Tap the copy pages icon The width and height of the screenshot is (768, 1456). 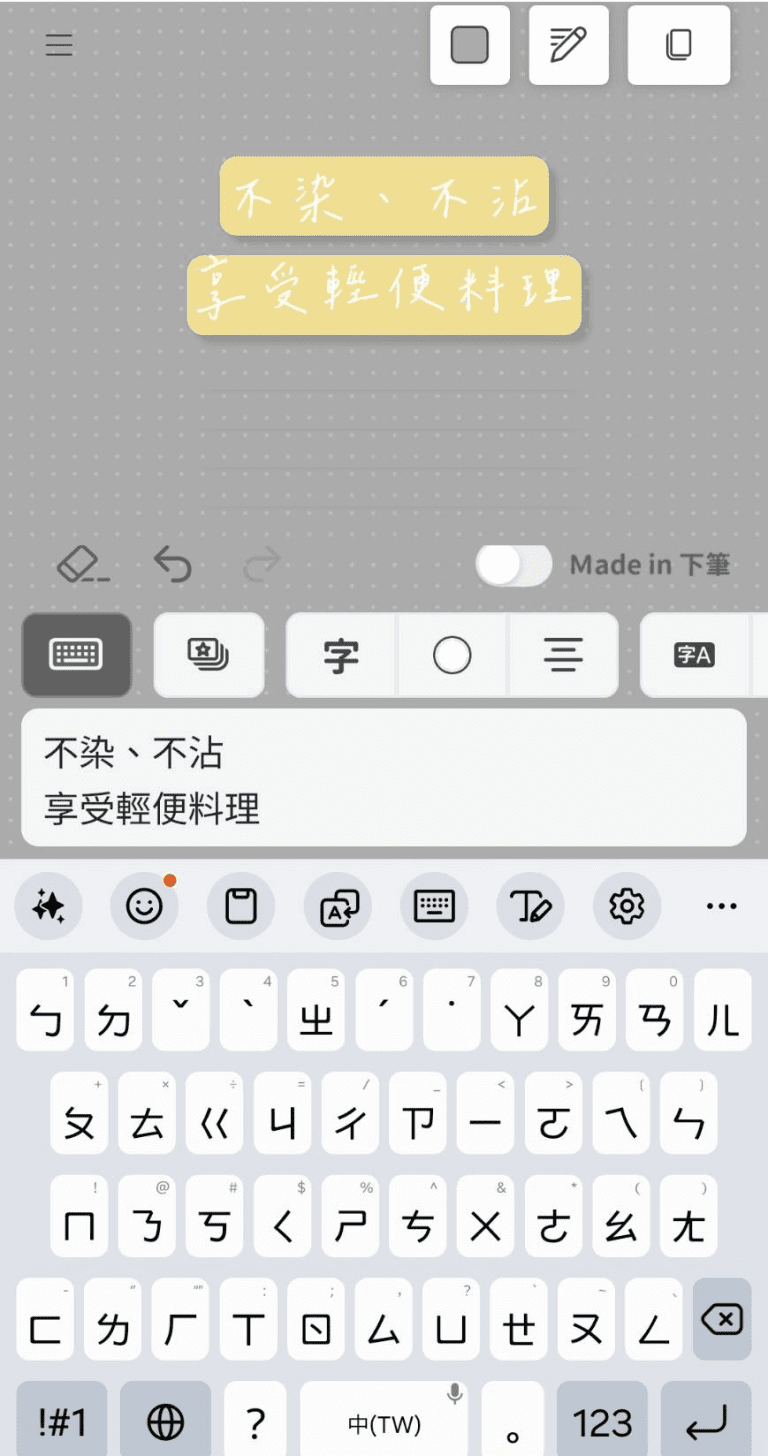(x=678, y=45)
